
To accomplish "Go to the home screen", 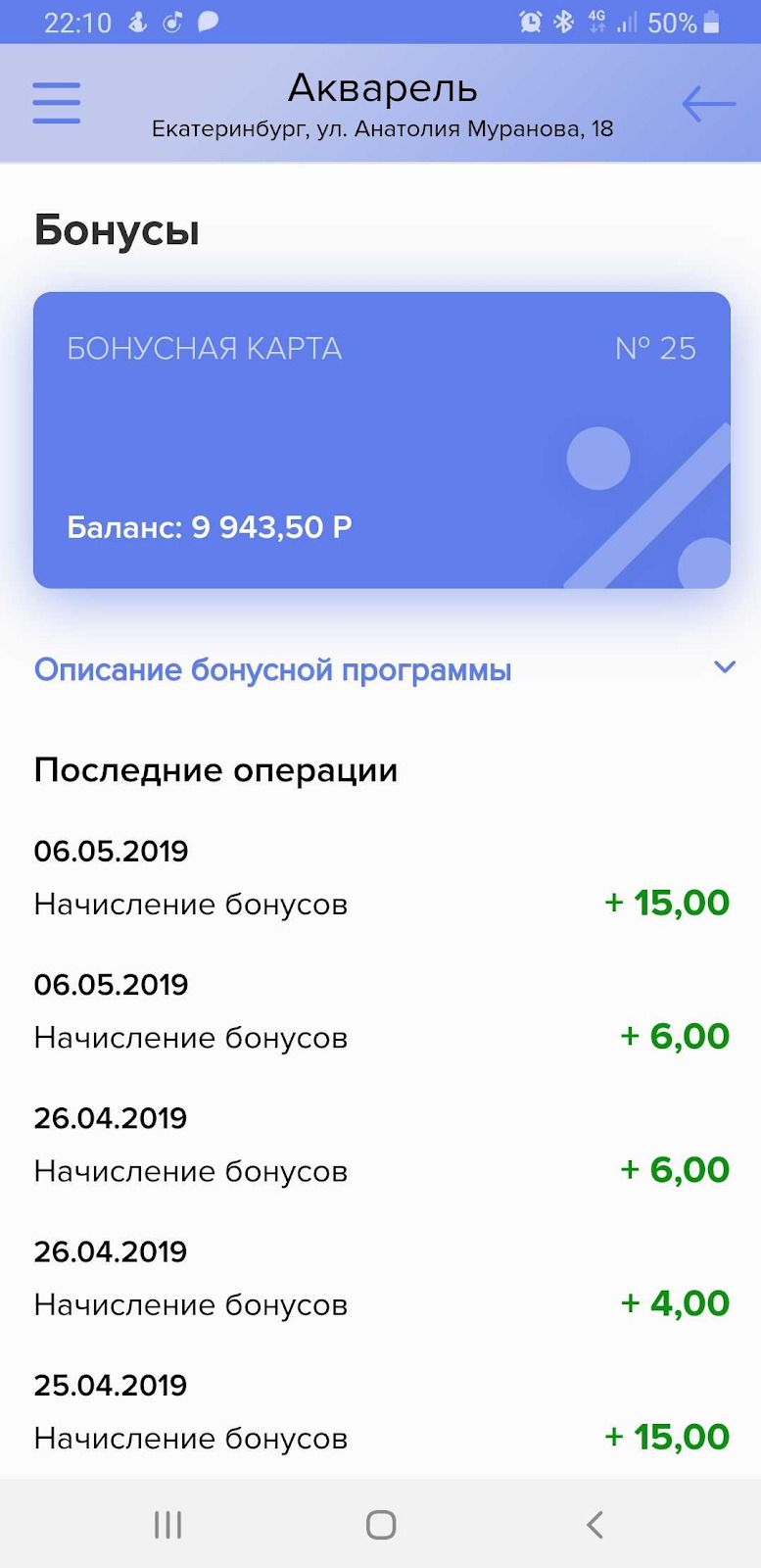I will coord(381,1525).
